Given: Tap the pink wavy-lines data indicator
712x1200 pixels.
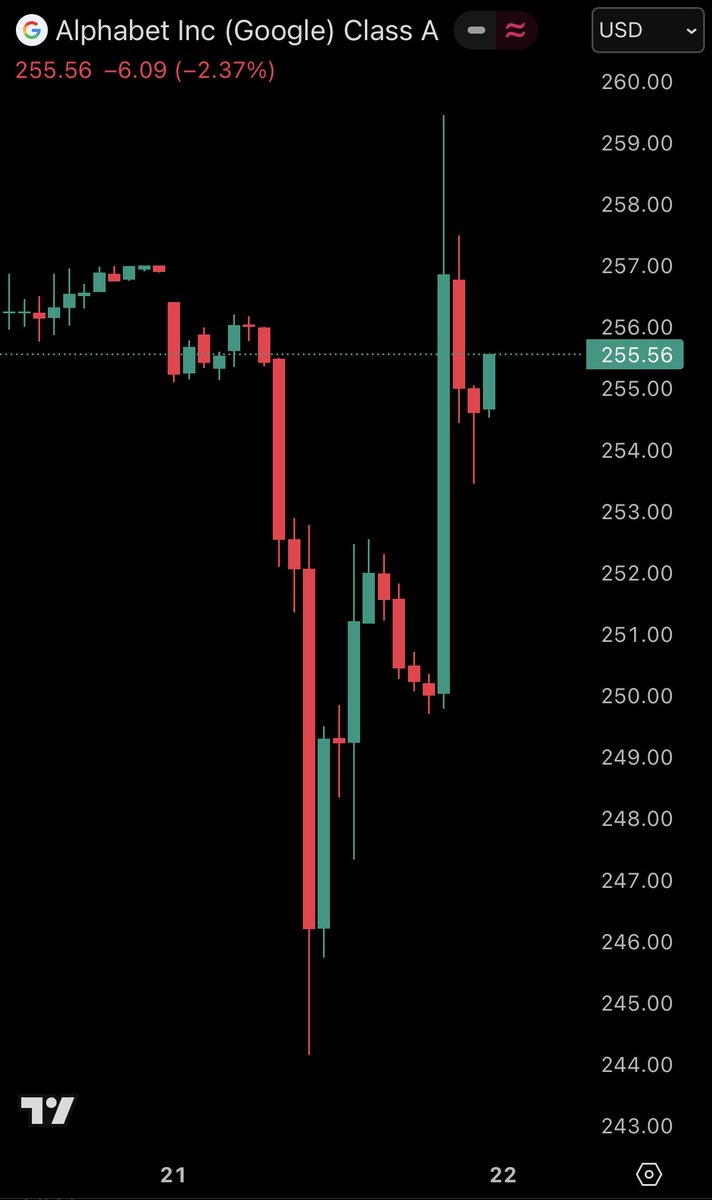Looking at the screenshot, I should point(516,31).
